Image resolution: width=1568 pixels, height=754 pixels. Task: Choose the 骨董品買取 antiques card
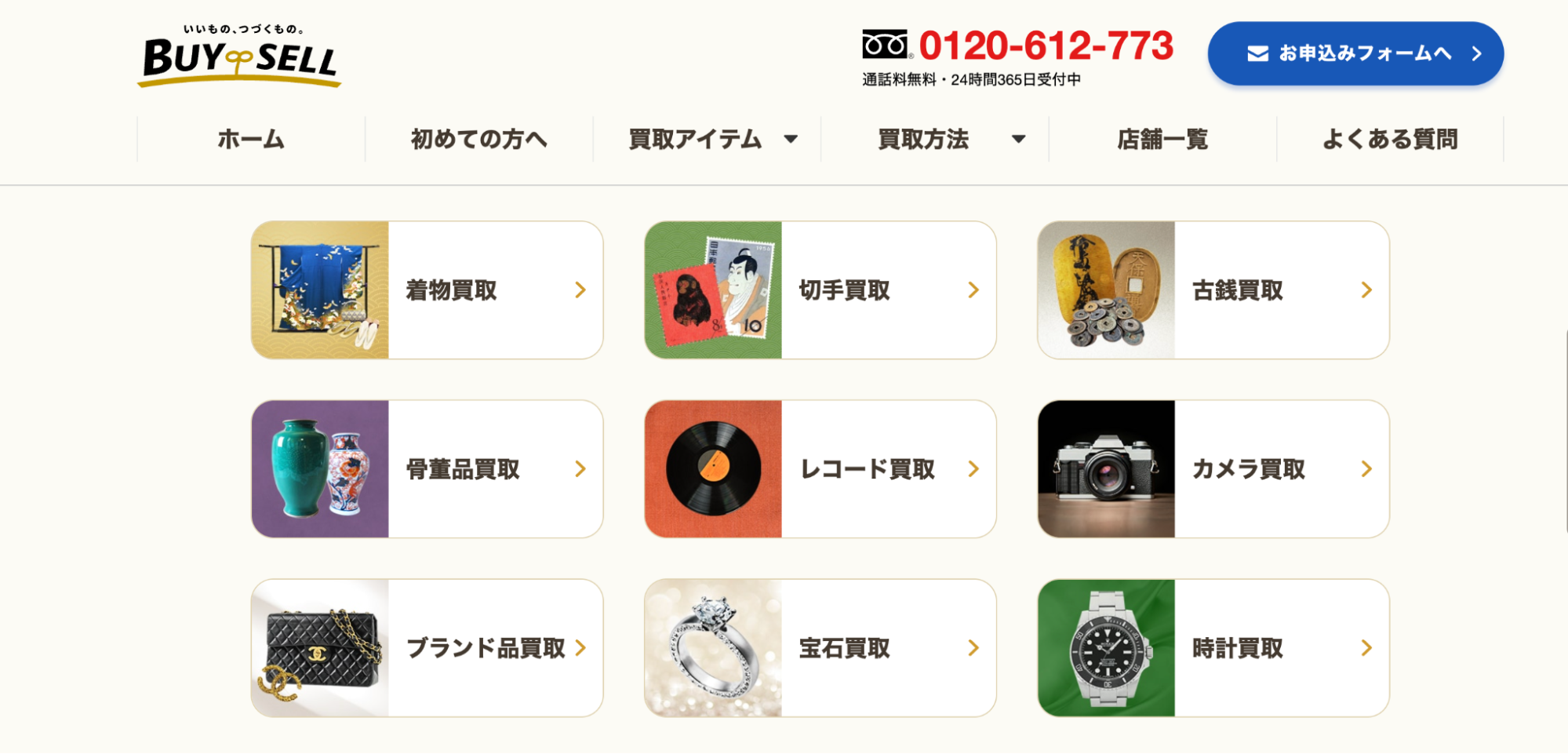[427, 469]
